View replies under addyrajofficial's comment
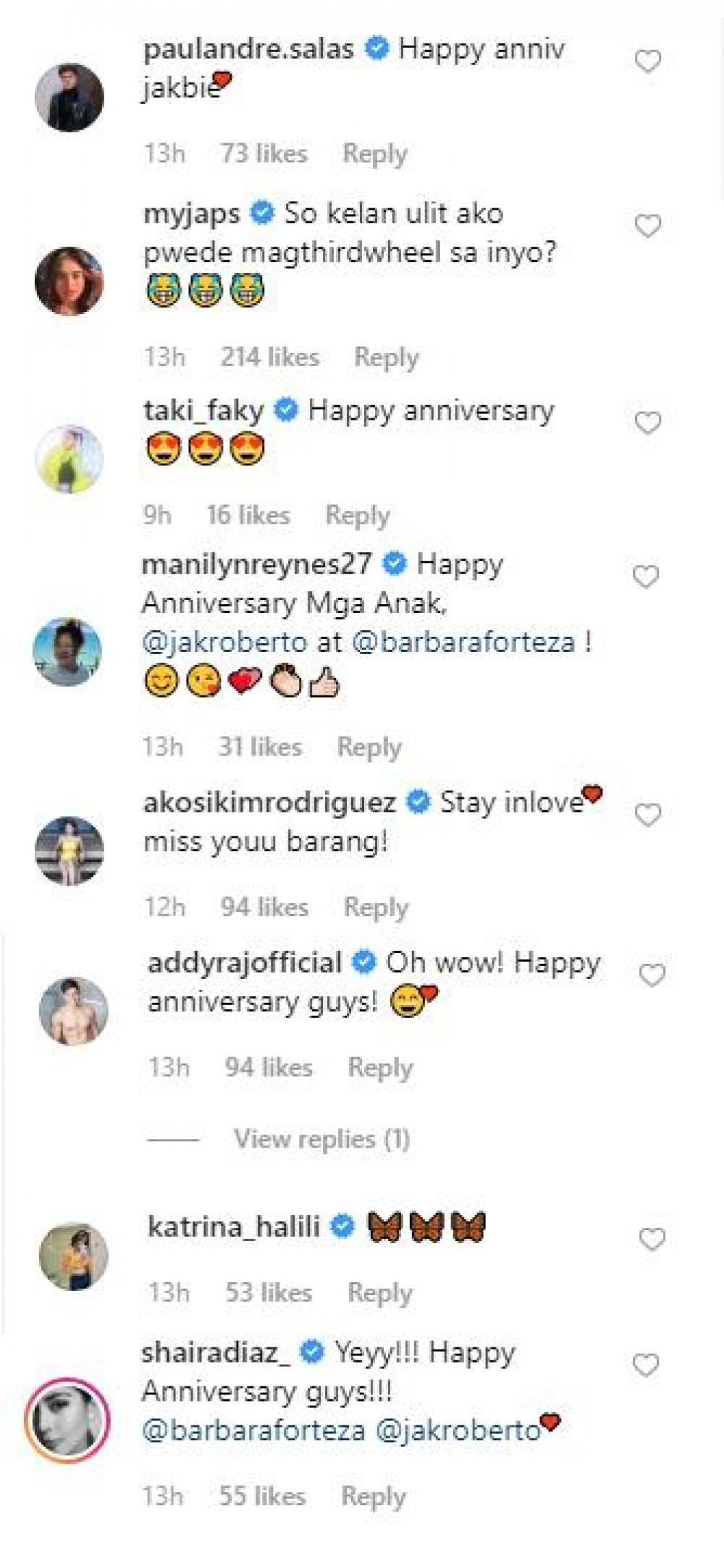The width and height of the screenshot is (724, 1568). [321, 1140]
